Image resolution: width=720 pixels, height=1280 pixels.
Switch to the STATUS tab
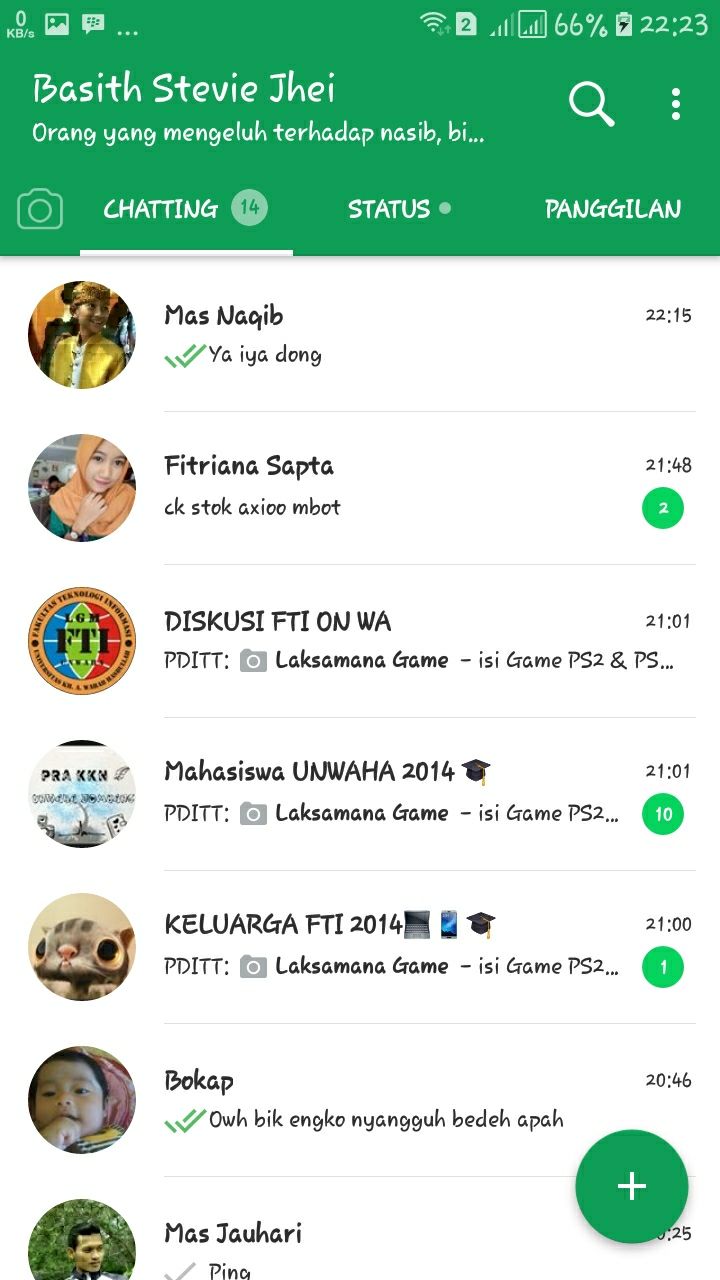click(x=398, y=209)
